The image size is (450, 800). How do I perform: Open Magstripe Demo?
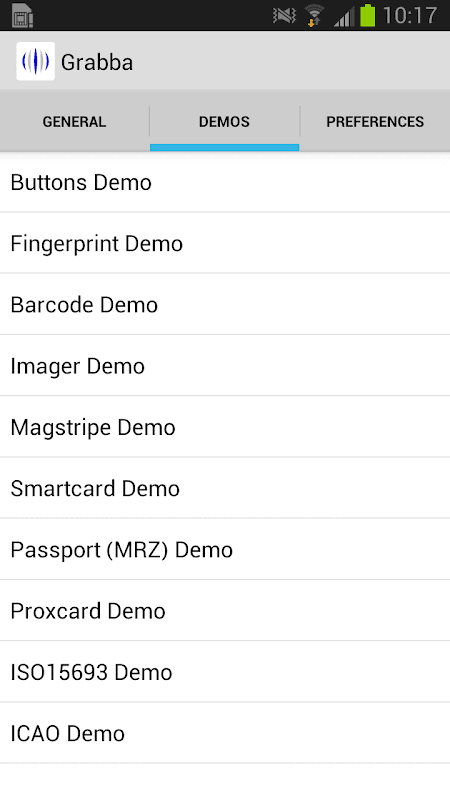point(225,427)
